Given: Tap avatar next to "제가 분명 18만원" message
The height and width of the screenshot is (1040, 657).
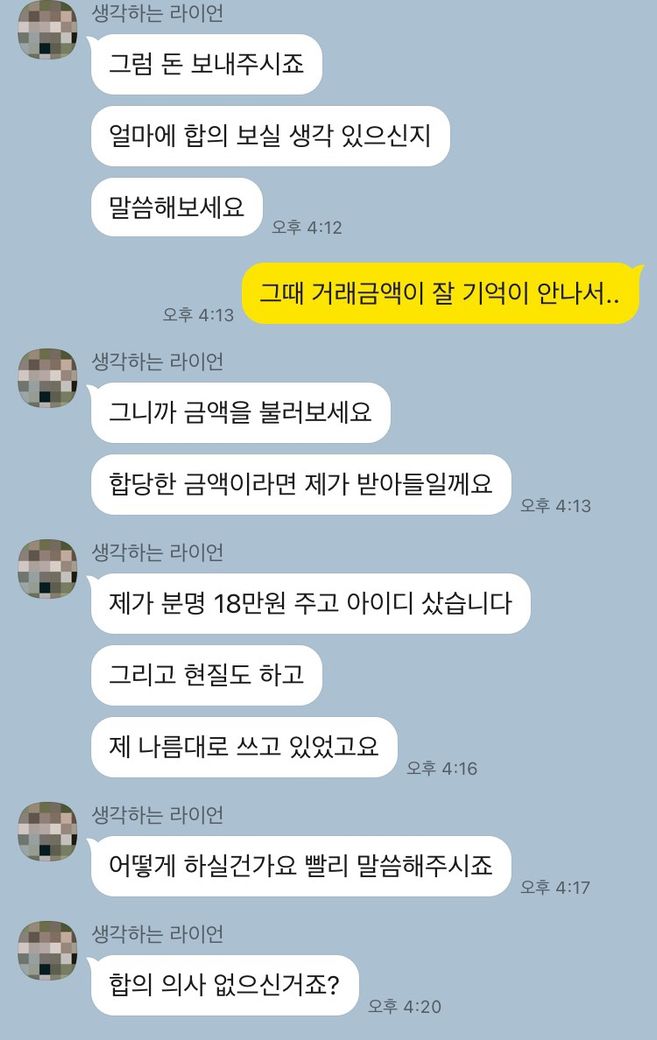Looking at the screenshot, I should (47, 569).
